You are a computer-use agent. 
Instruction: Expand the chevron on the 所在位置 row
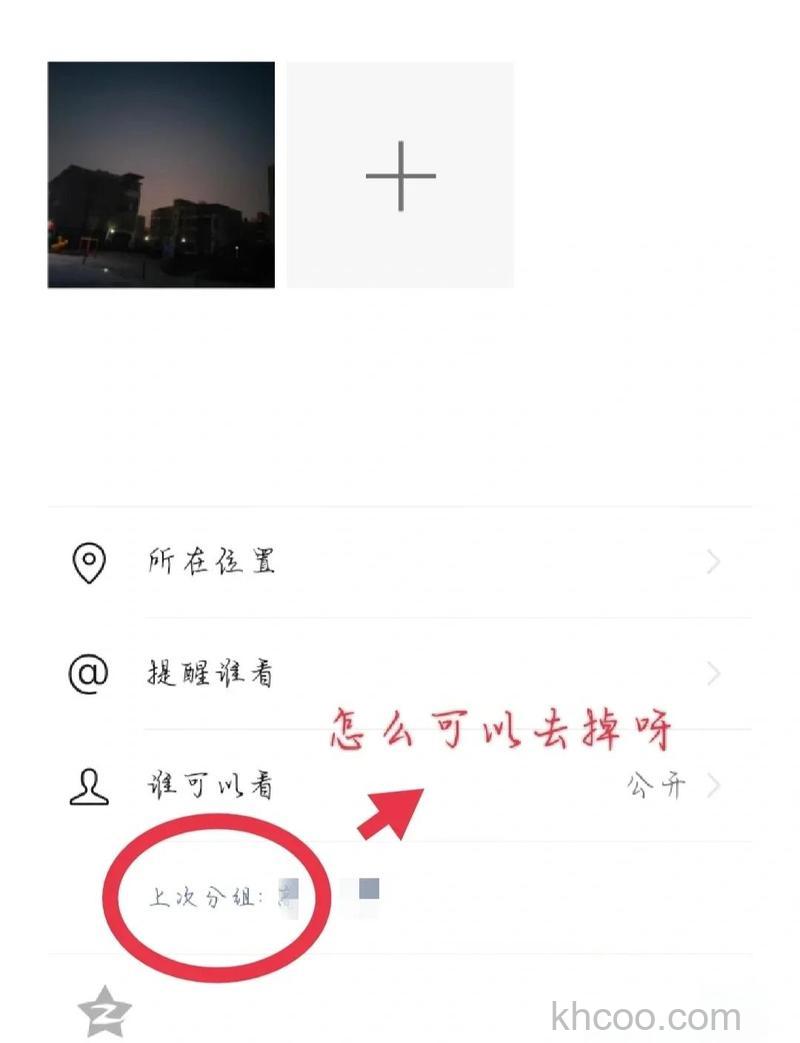(712, 561)
